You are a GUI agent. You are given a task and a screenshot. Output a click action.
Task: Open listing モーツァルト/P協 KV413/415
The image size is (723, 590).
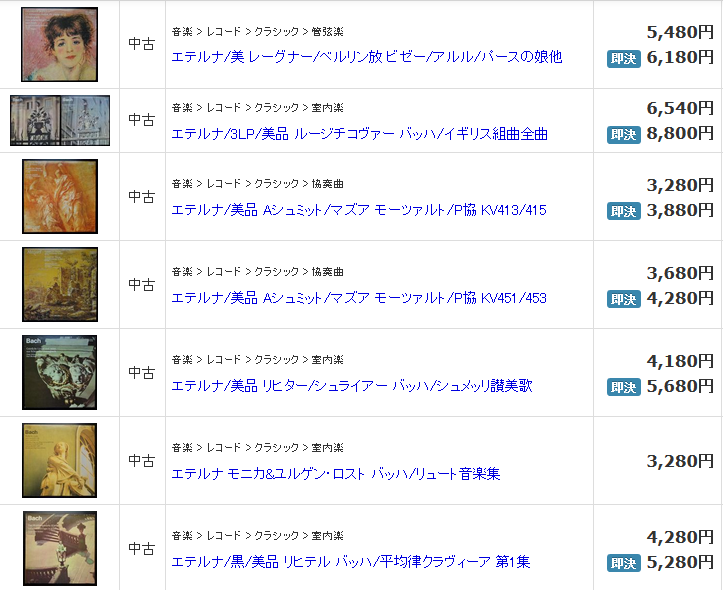[359, 211]
